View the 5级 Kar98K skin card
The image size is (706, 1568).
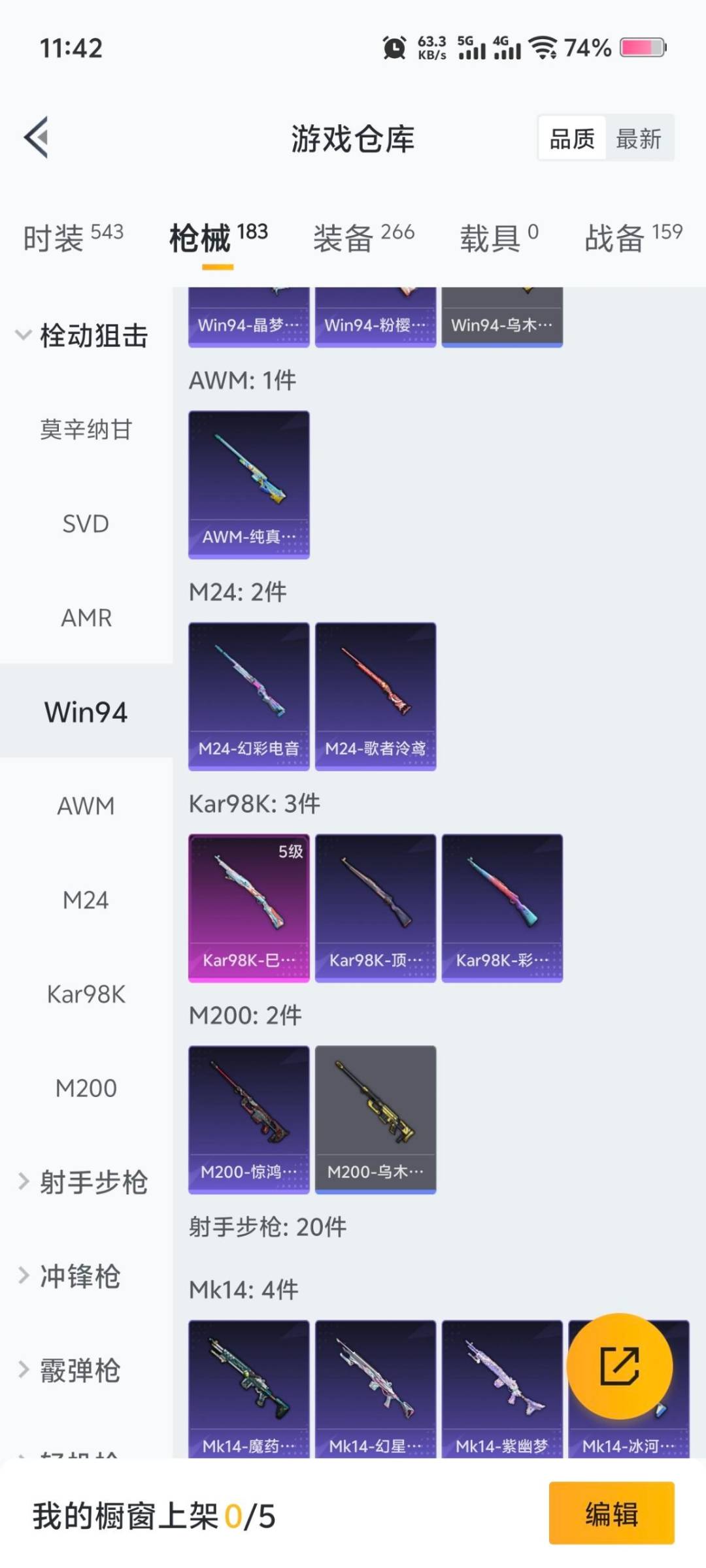(x=248, y=908)
